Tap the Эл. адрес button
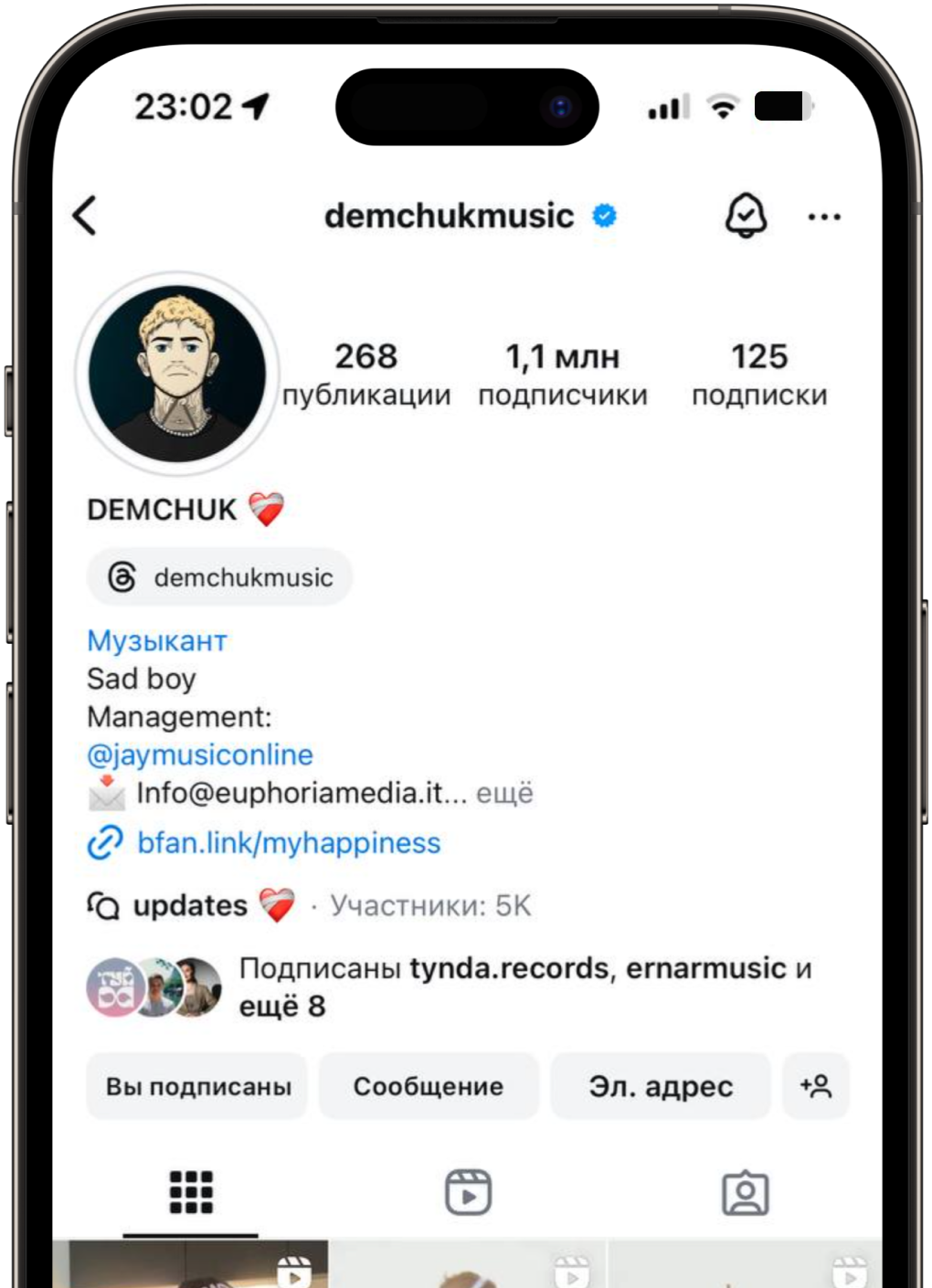932x1288 pixels. coord(661,1086)
